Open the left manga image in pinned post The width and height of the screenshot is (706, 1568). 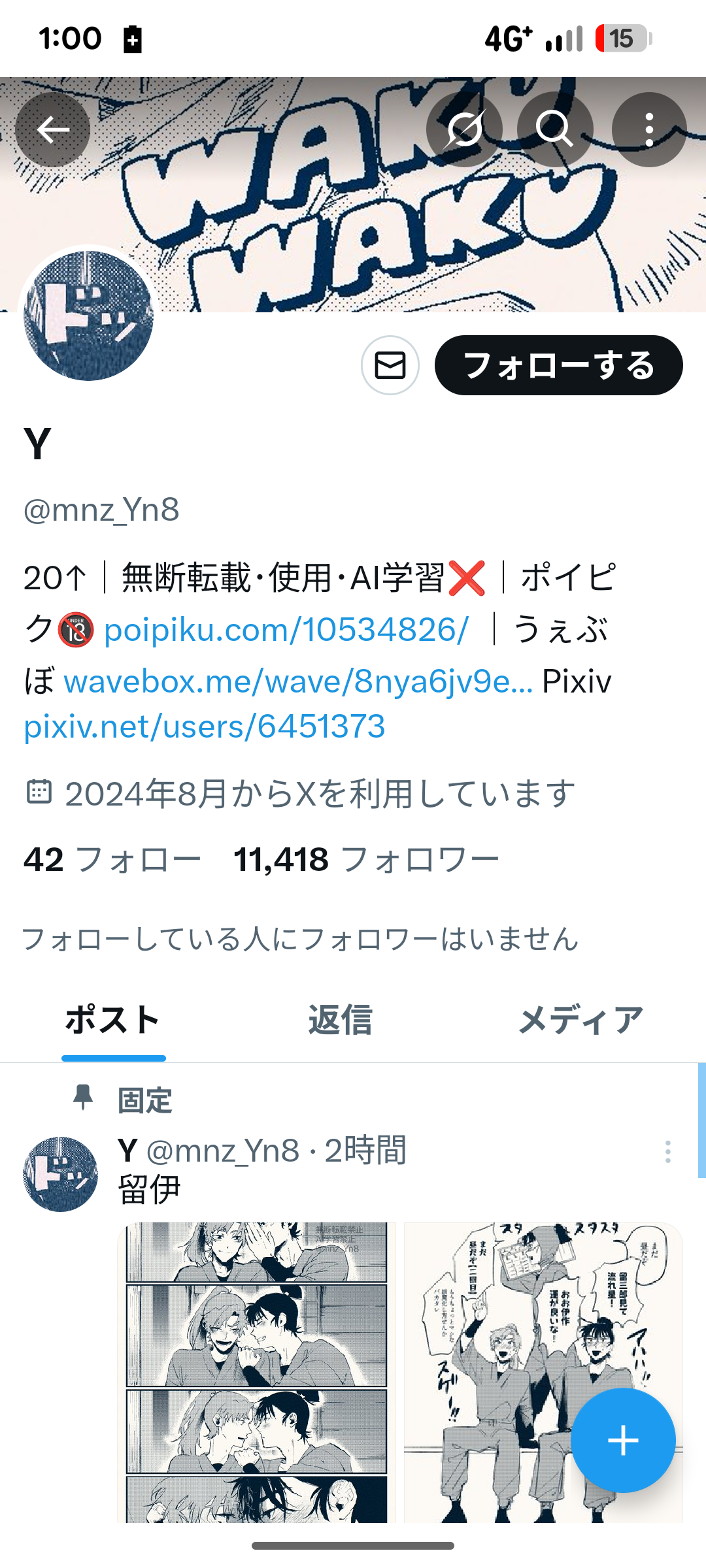[257, 1372]
